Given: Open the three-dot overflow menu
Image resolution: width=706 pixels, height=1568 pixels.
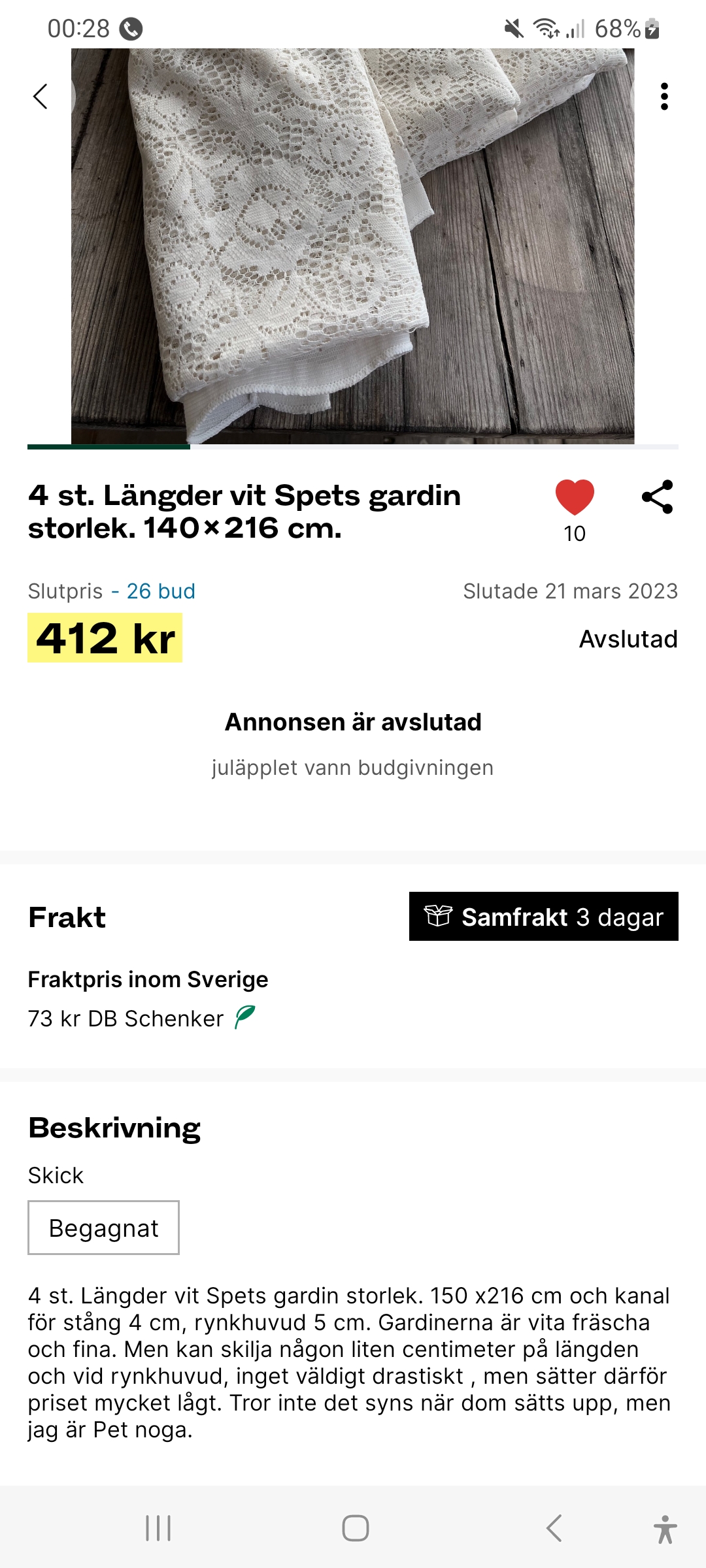Looking at the screenshot, I should (x=664, y=97).
